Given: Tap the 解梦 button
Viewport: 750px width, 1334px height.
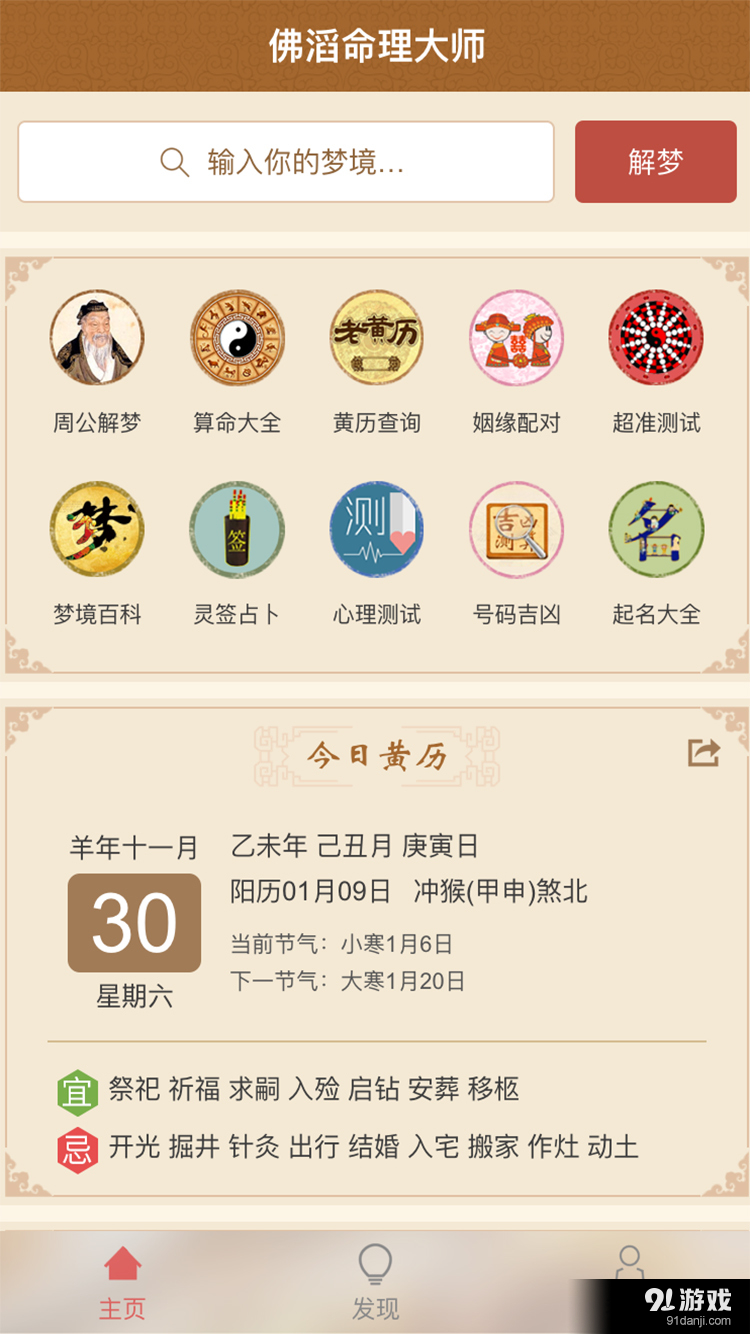Looking at the screenshot, I should point(655,162).
